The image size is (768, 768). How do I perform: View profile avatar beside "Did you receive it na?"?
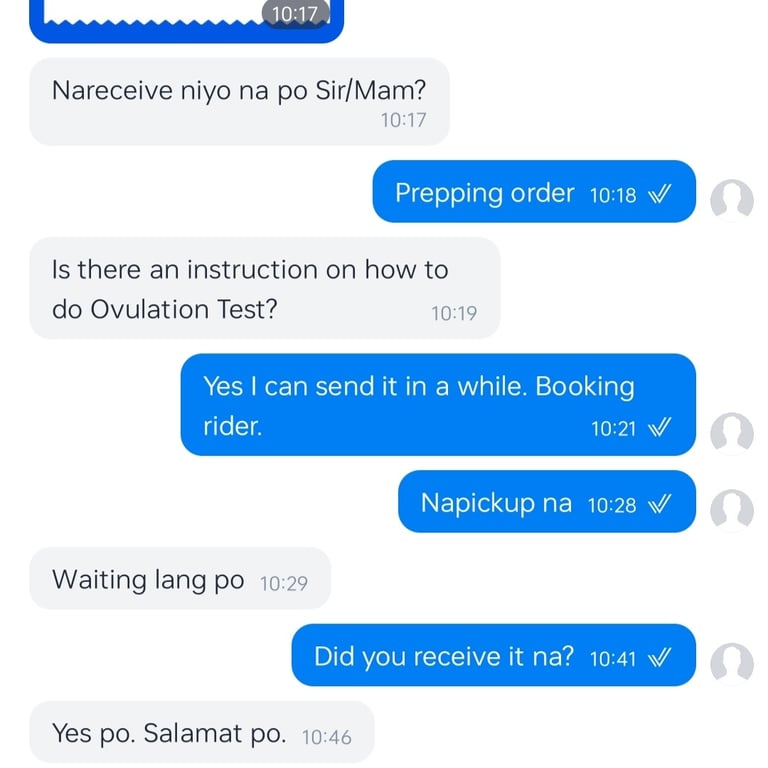731,664
